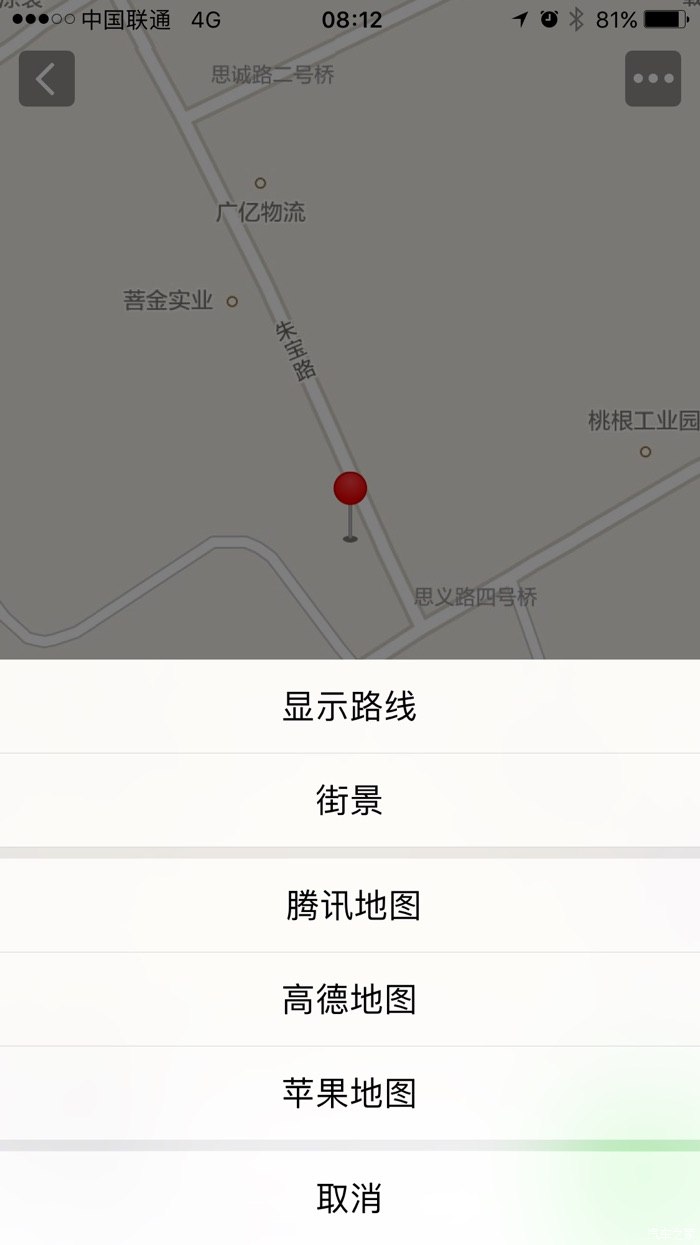
Task: Open location in 腾讯地图
Action: pyautogui.click(x=350, y=906)
